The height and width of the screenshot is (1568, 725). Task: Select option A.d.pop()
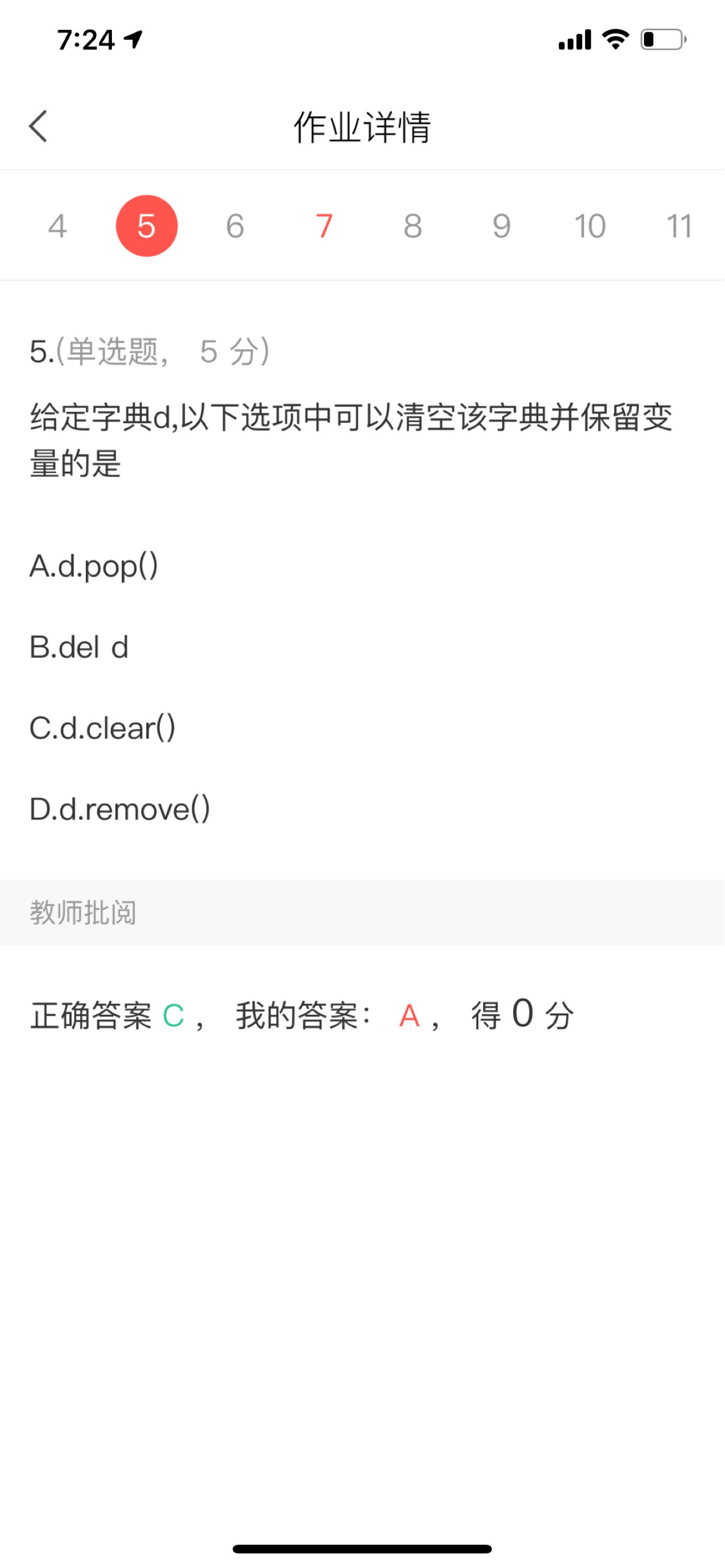coord(94,566)
